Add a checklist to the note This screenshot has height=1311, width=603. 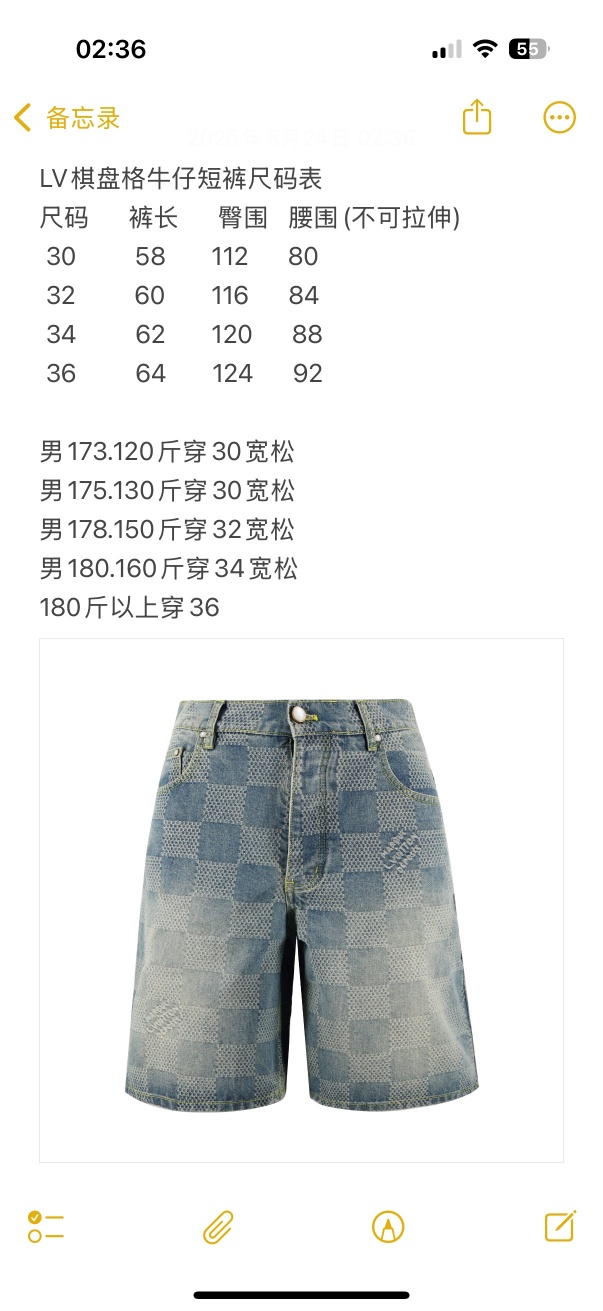46,1226
